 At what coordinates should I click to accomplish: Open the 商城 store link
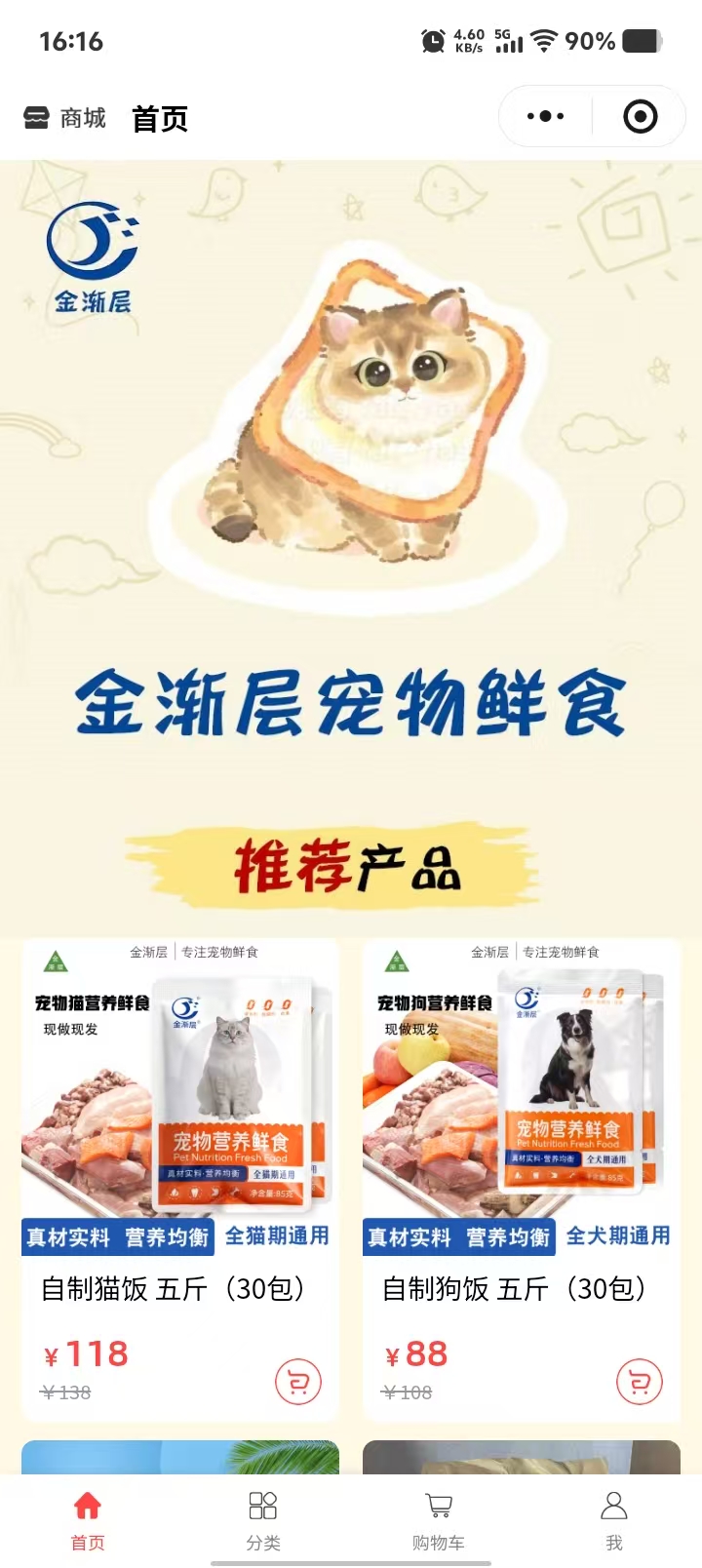click(64, 118)
